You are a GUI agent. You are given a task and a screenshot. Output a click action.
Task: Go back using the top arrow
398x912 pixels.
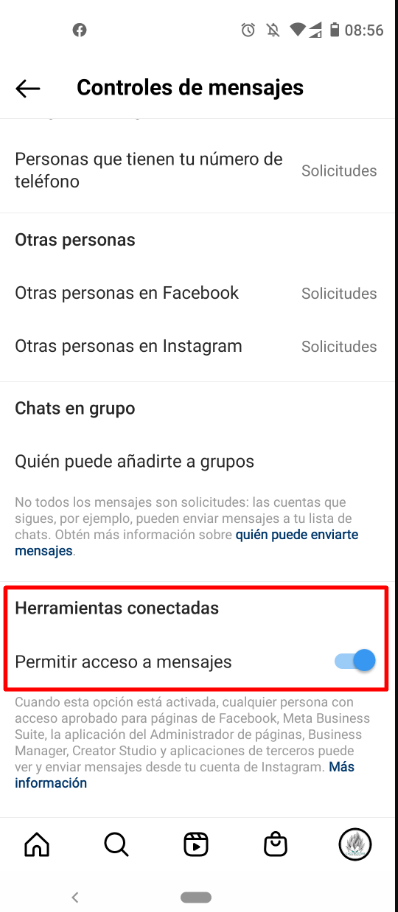click(x=27, y=88)
